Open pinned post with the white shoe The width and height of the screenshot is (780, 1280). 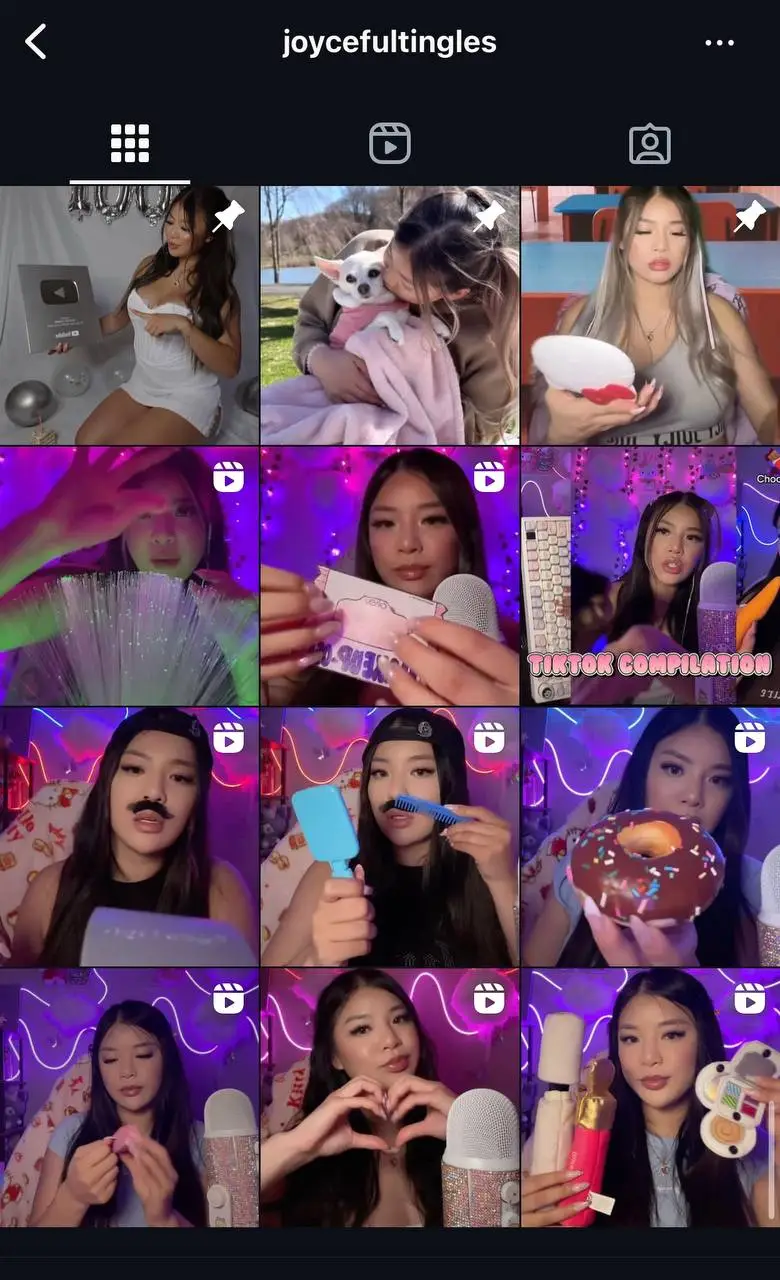coord(650,315)
